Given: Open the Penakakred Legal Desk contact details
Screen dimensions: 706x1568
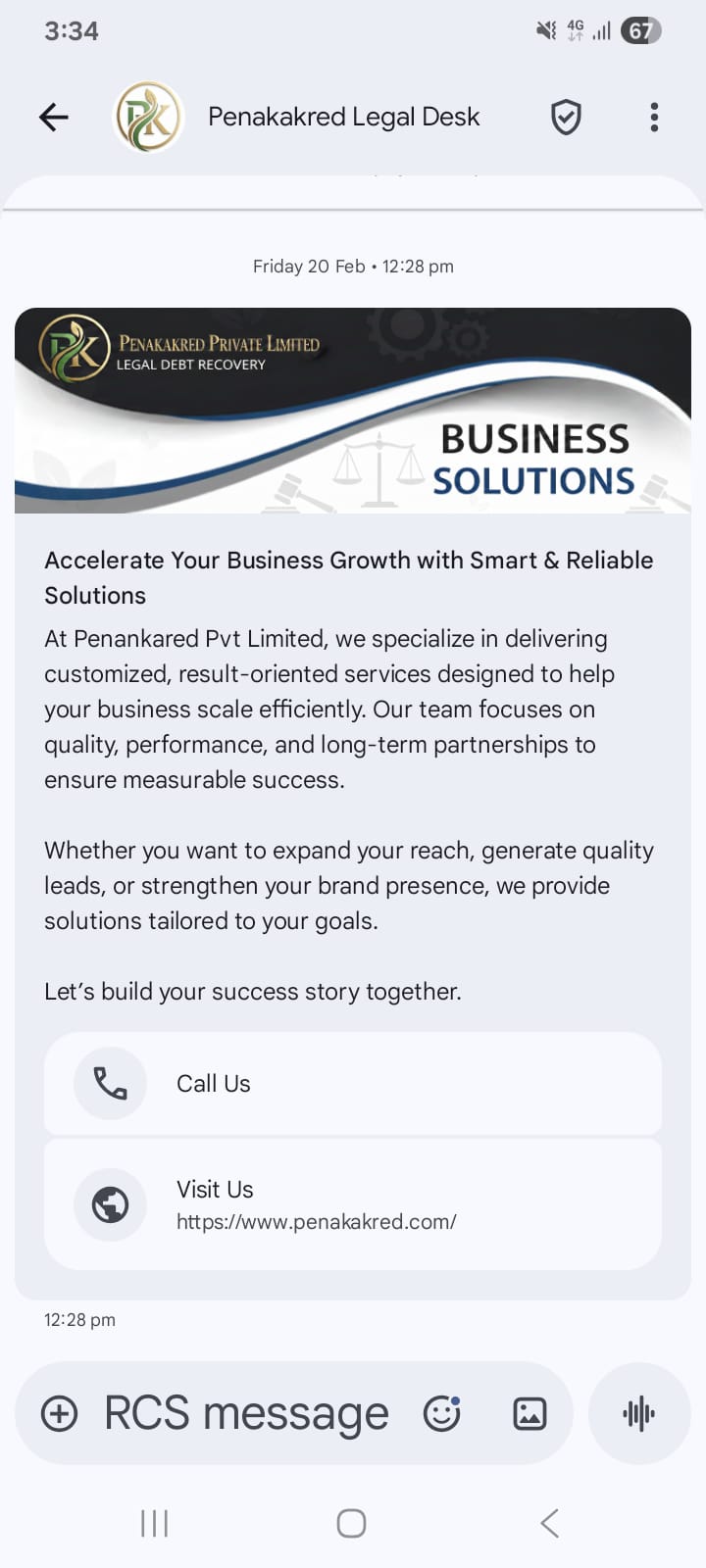Looking at the screenshot, I should 343,118.
